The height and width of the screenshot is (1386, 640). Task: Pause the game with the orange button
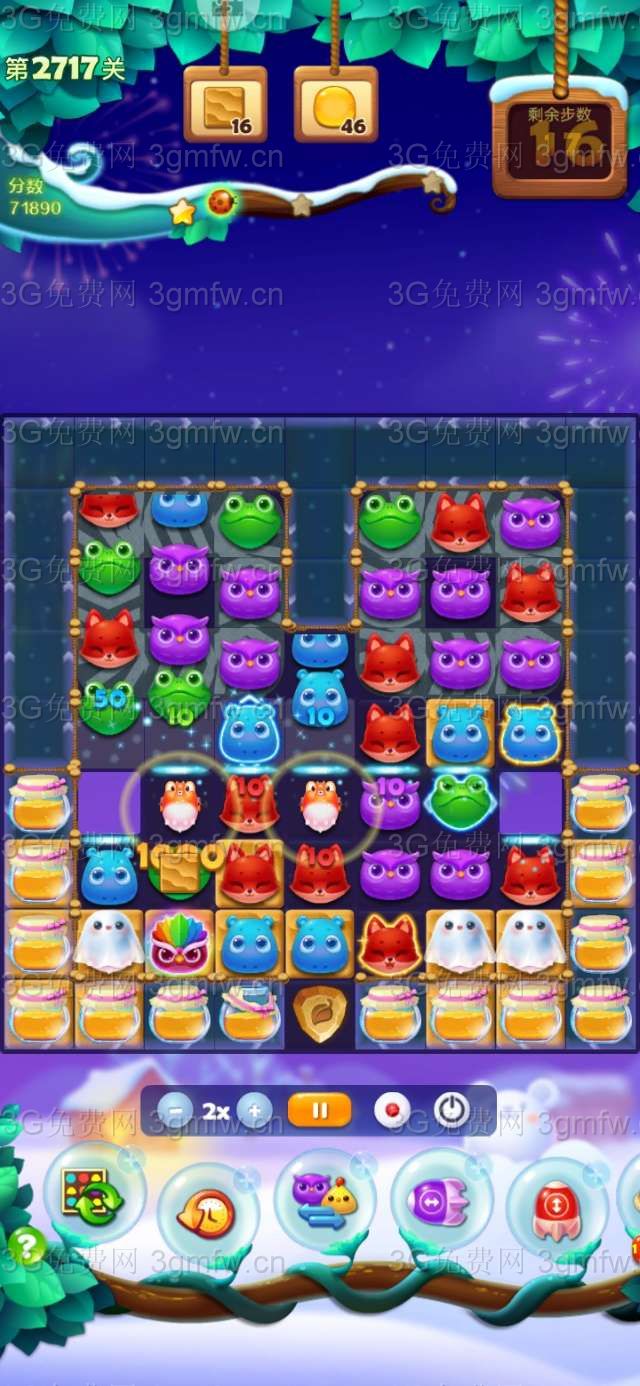320,1110
